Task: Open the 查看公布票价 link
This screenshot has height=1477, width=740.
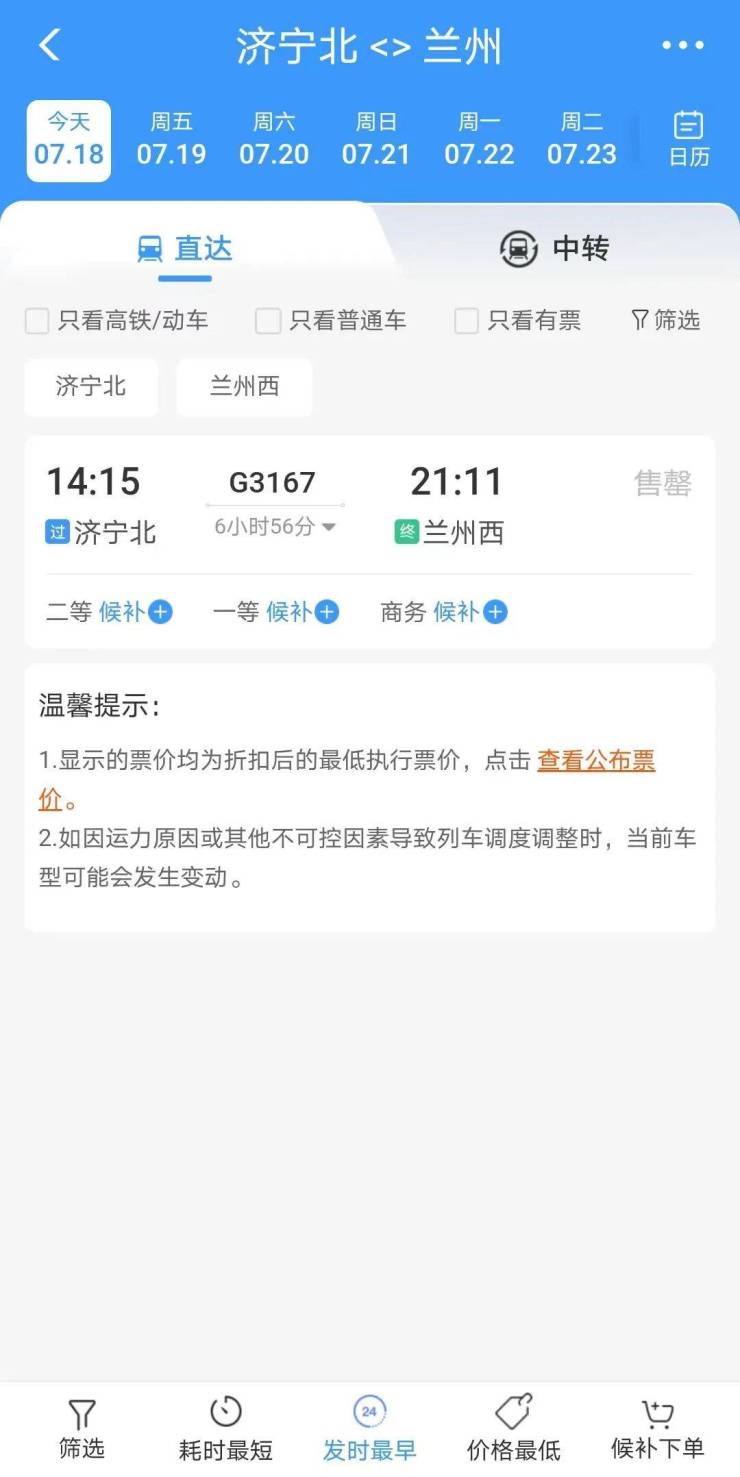Action: [596, 761]
